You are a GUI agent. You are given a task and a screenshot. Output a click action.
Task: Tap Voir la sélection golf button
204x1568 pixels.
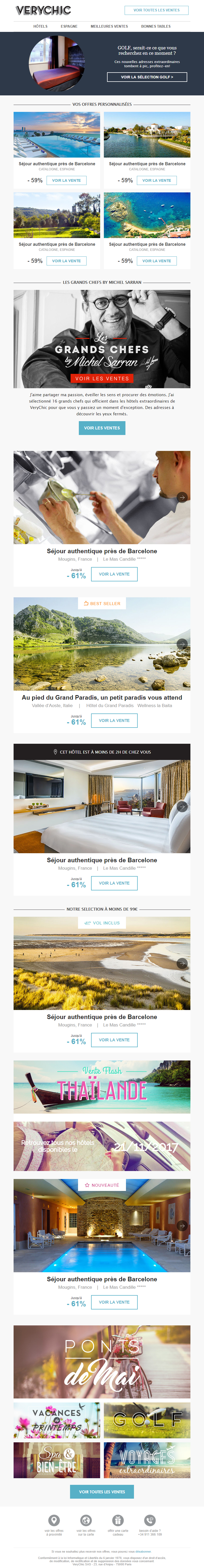point(146,77)
